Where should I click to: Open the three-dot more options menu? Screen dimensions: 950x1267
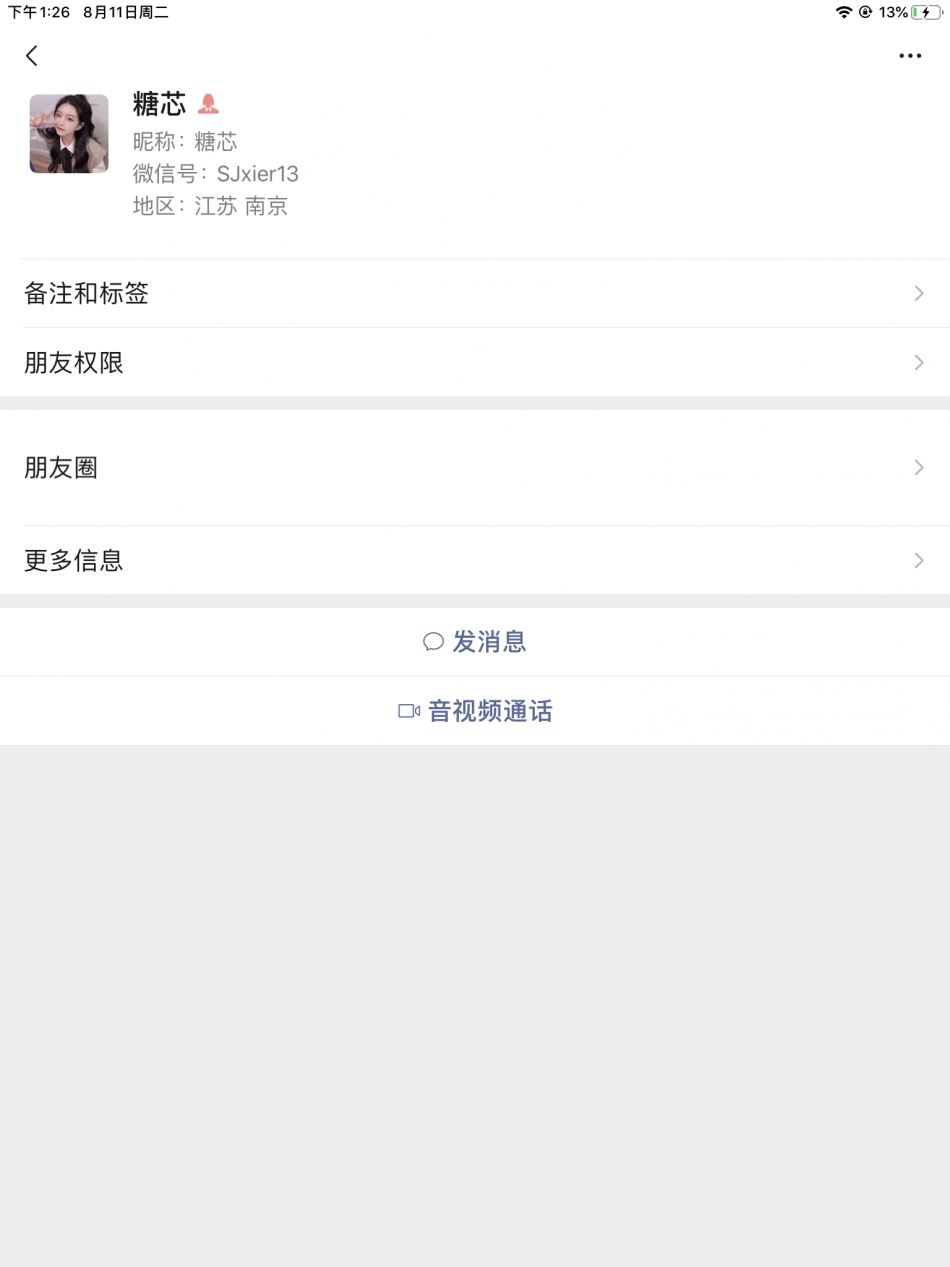click(910, 56)
